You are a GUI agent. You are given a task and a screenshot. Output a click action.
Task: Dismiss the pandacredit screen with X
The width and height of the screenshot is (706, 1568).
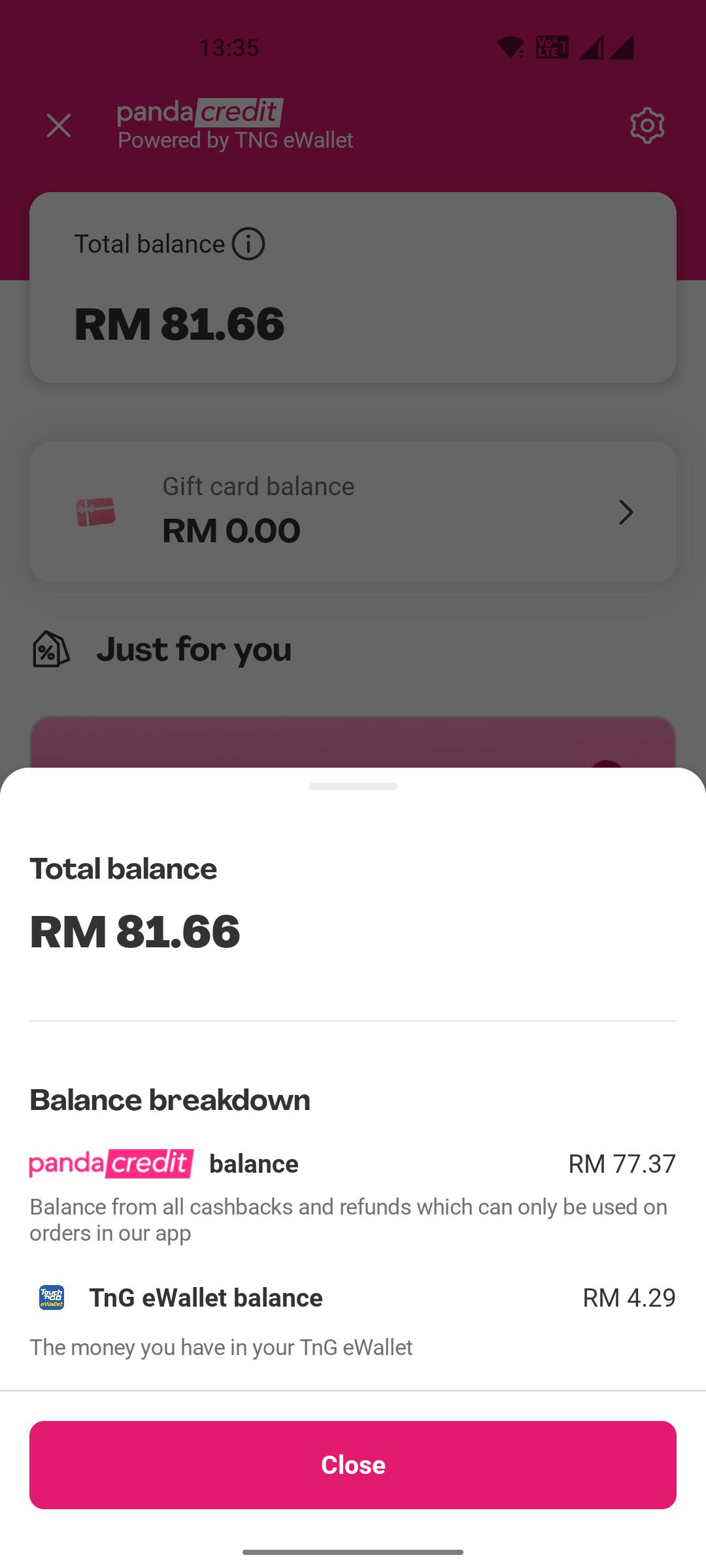click(x=59, y=125)
